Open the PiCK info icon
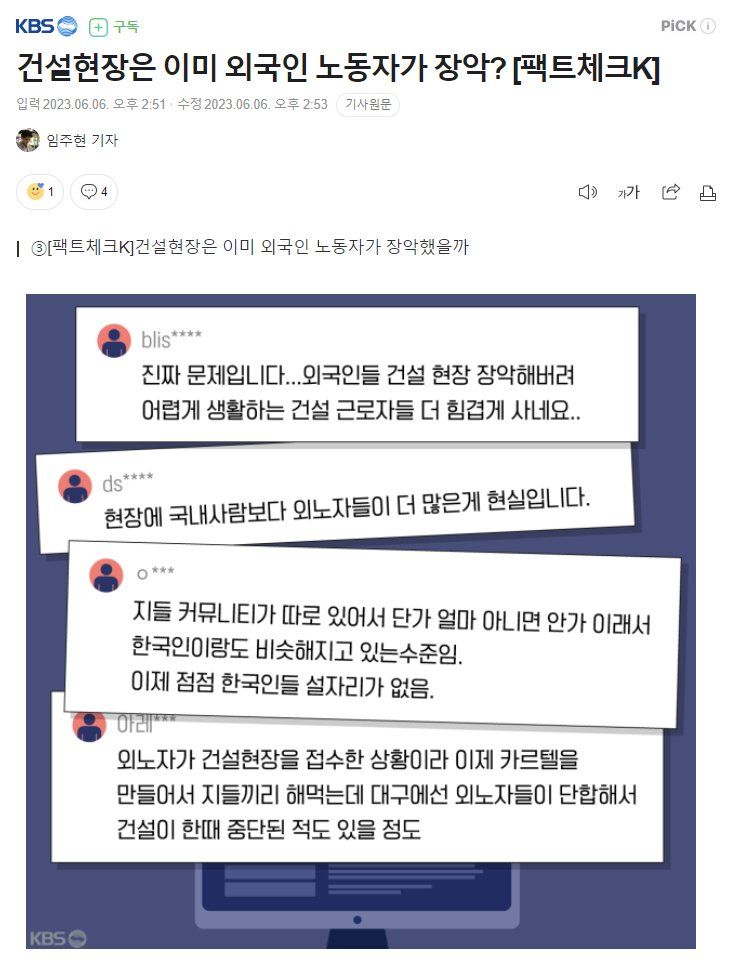 point(708,26)
